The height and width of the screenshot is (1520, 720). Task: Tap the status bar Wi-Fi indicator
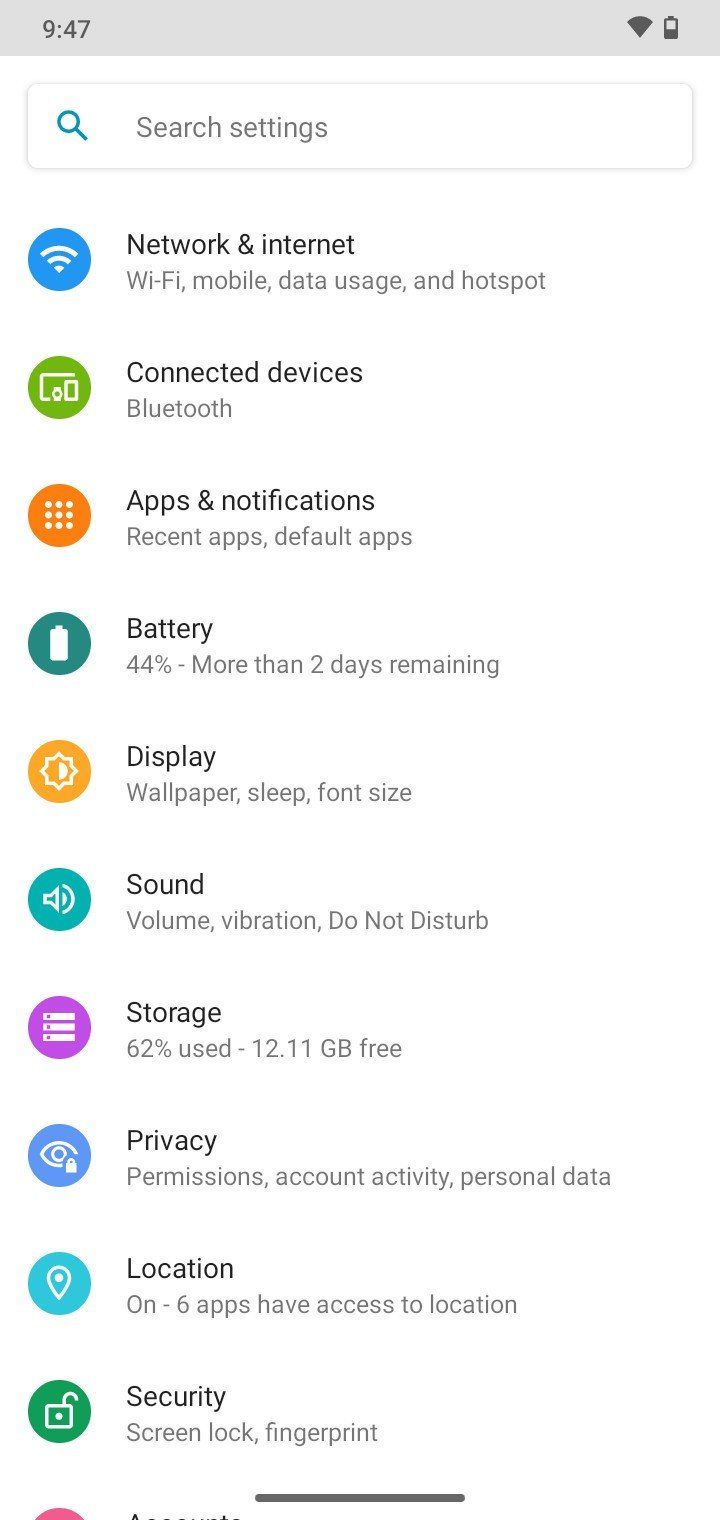tap(641, 28)
